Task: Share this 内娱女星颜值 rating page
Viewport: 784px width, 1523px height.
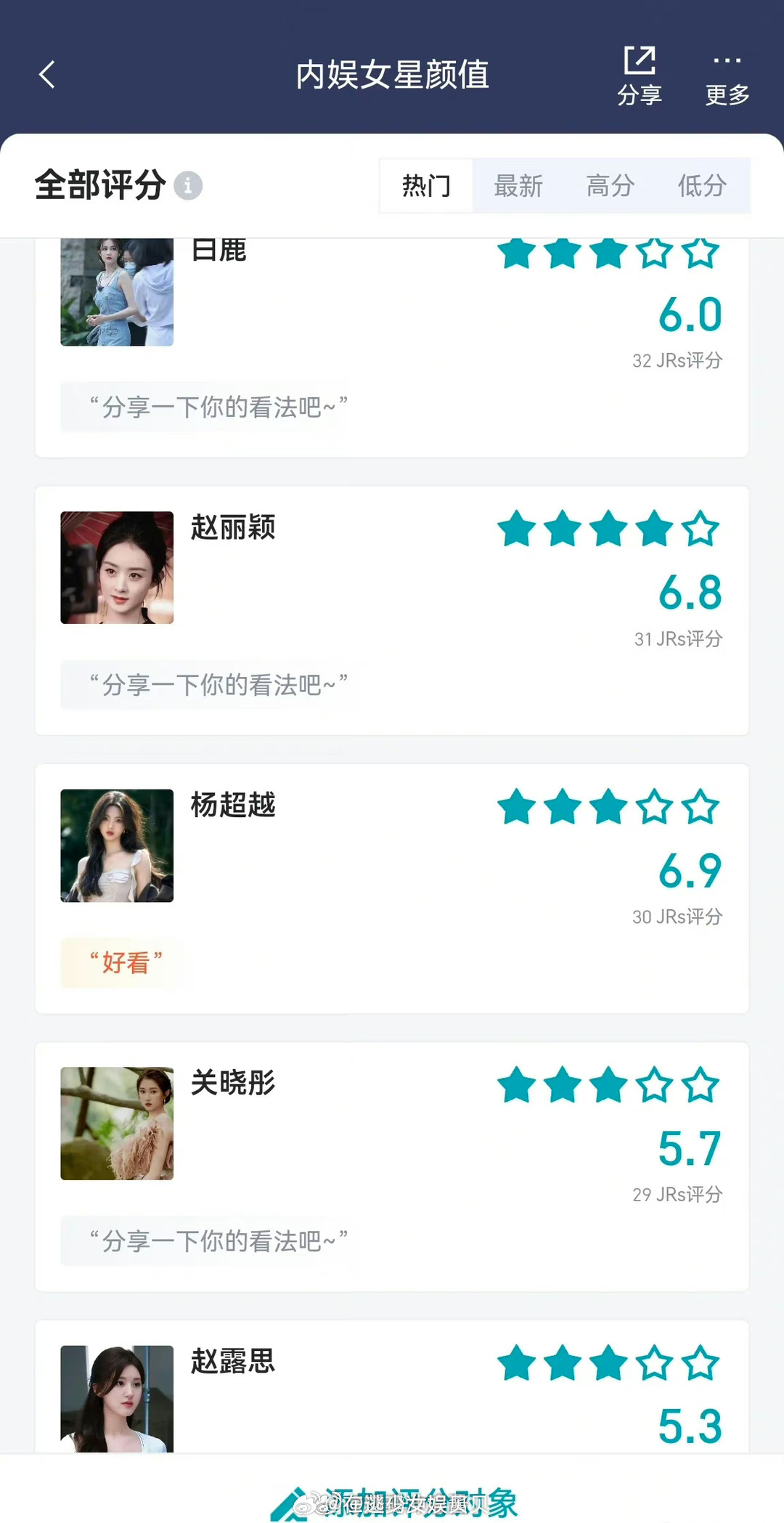Action: 640,75
